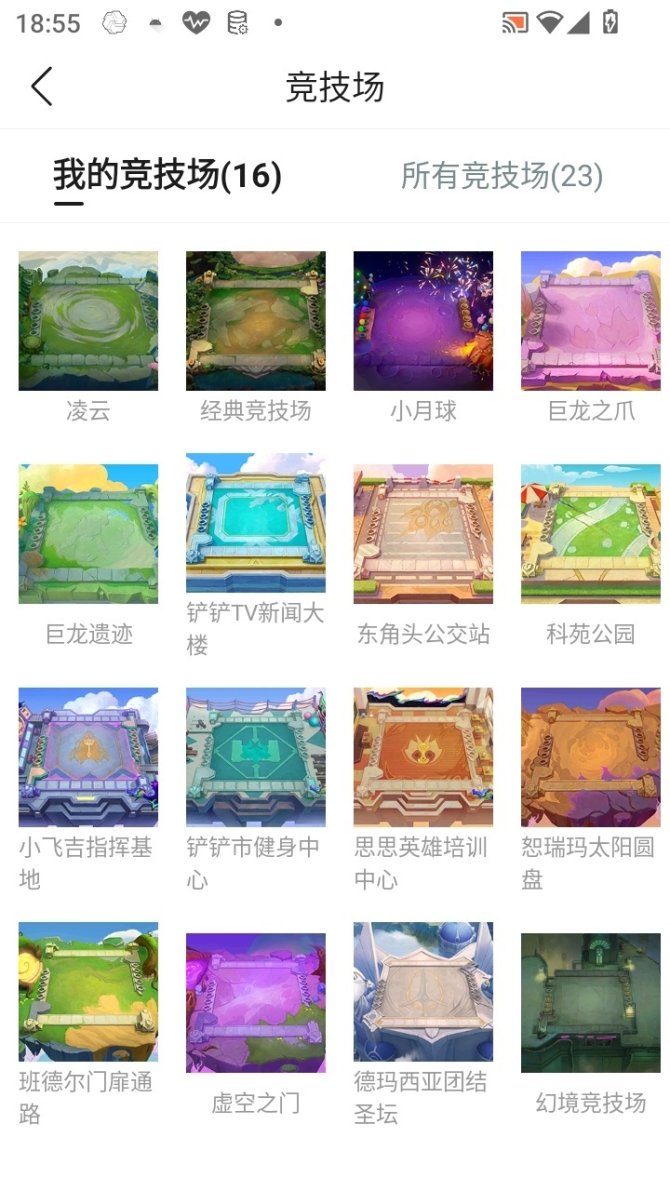The image size is (670, 1191).
Task: Open the 巨龙之爪 arena
Action: coord(590,321)
